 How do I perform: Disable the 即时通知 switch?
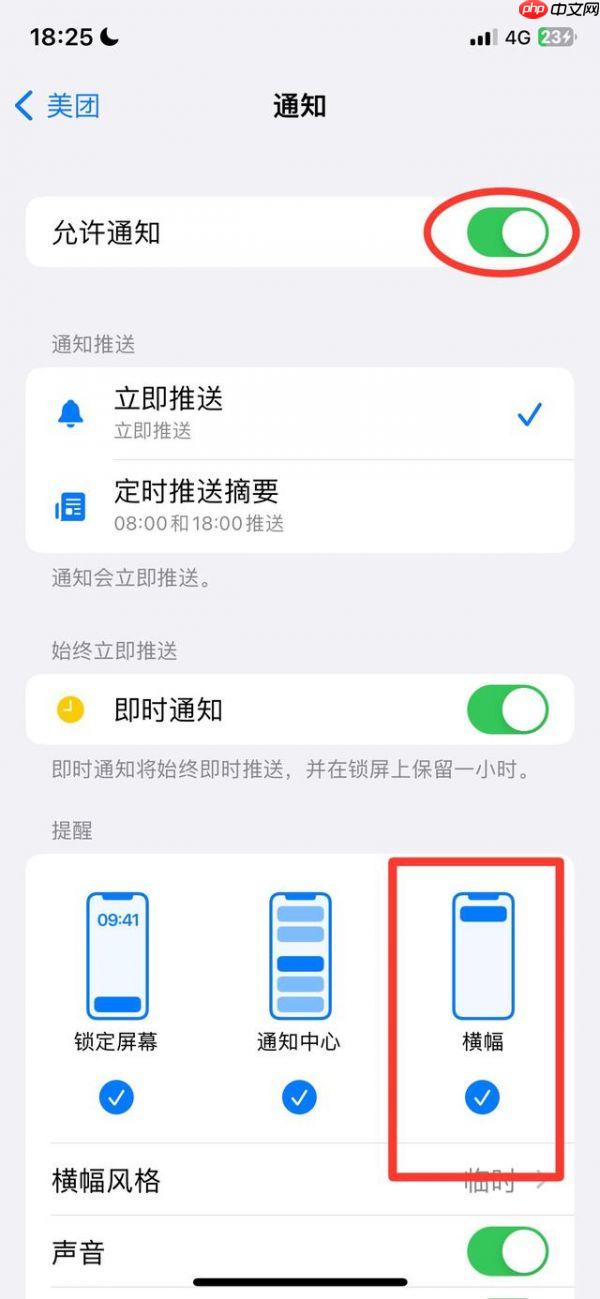click(x=507, y=710)
